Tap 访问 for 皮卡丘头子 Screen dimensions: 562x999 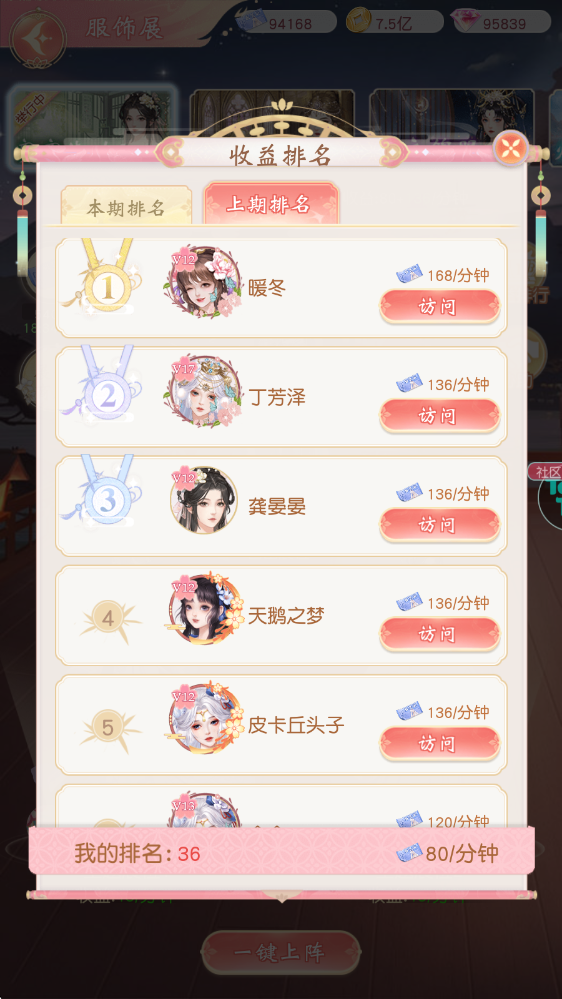tap(440, 743)
